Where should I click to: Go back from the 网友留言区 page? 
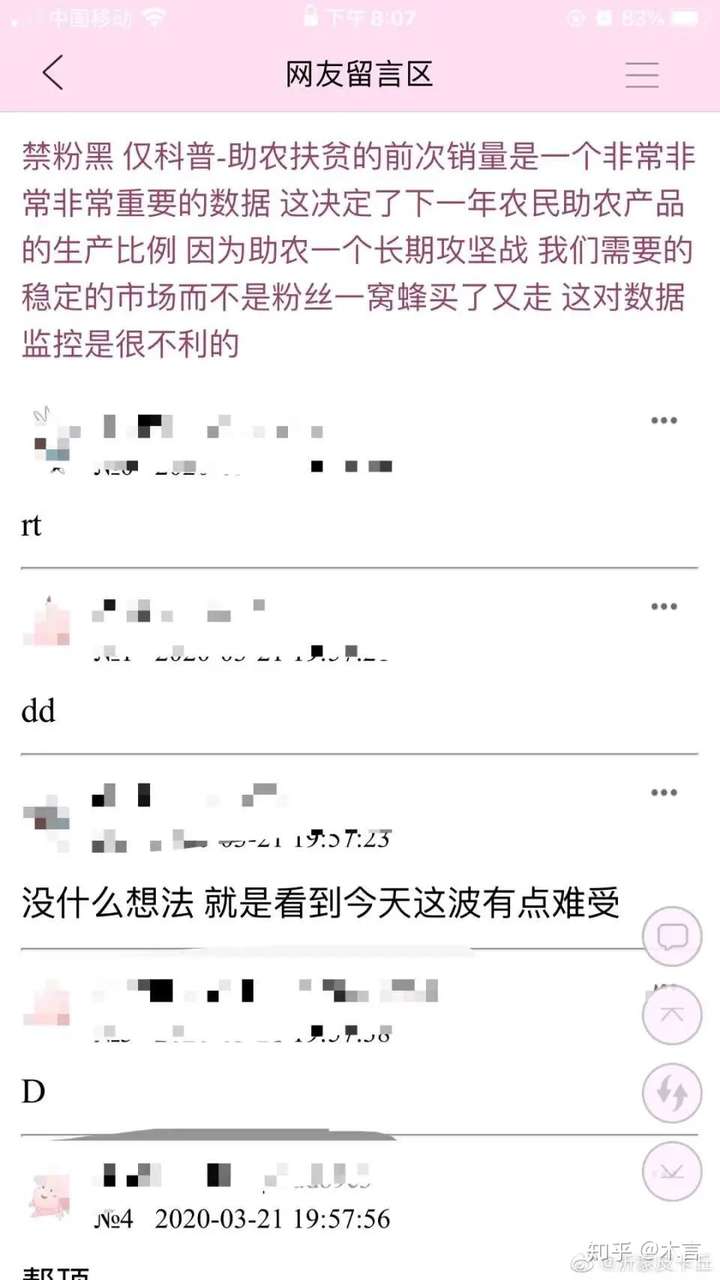53,74
